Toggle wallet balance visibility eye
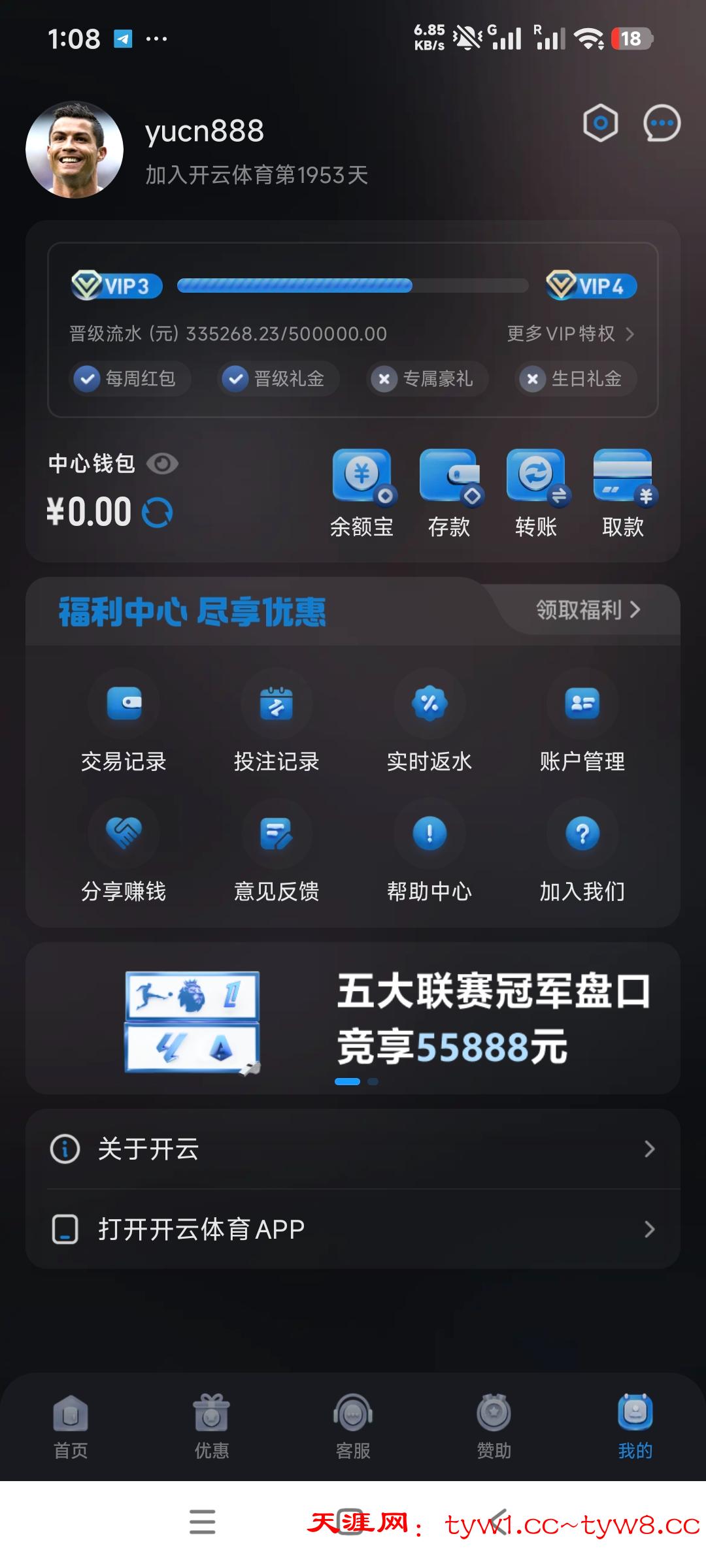Image resolution: width=706 pixels, height=1568 pixels. 162,464
